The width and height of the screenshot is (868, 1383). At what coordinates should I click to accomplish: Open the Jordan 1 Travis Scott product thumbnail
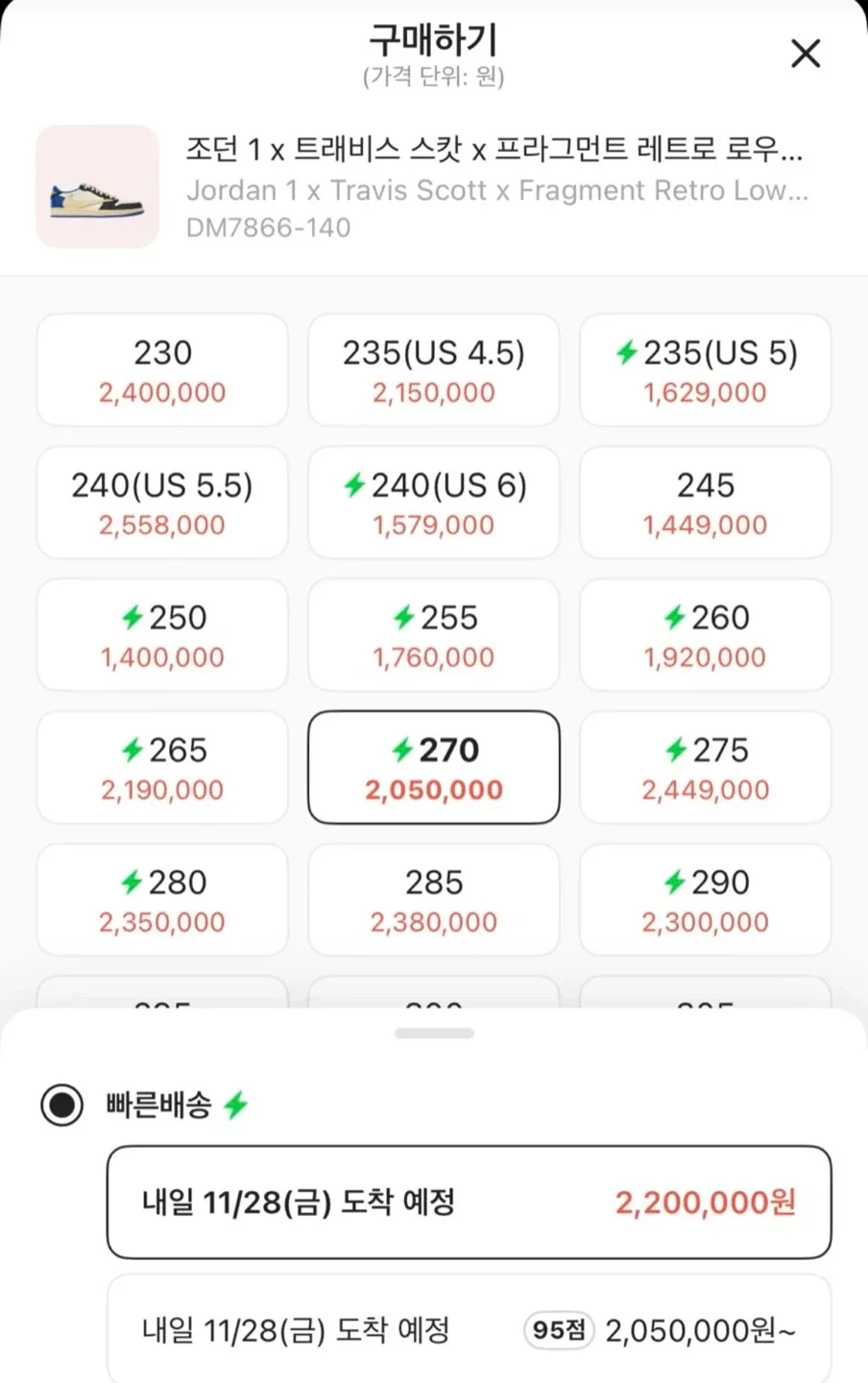97,187
